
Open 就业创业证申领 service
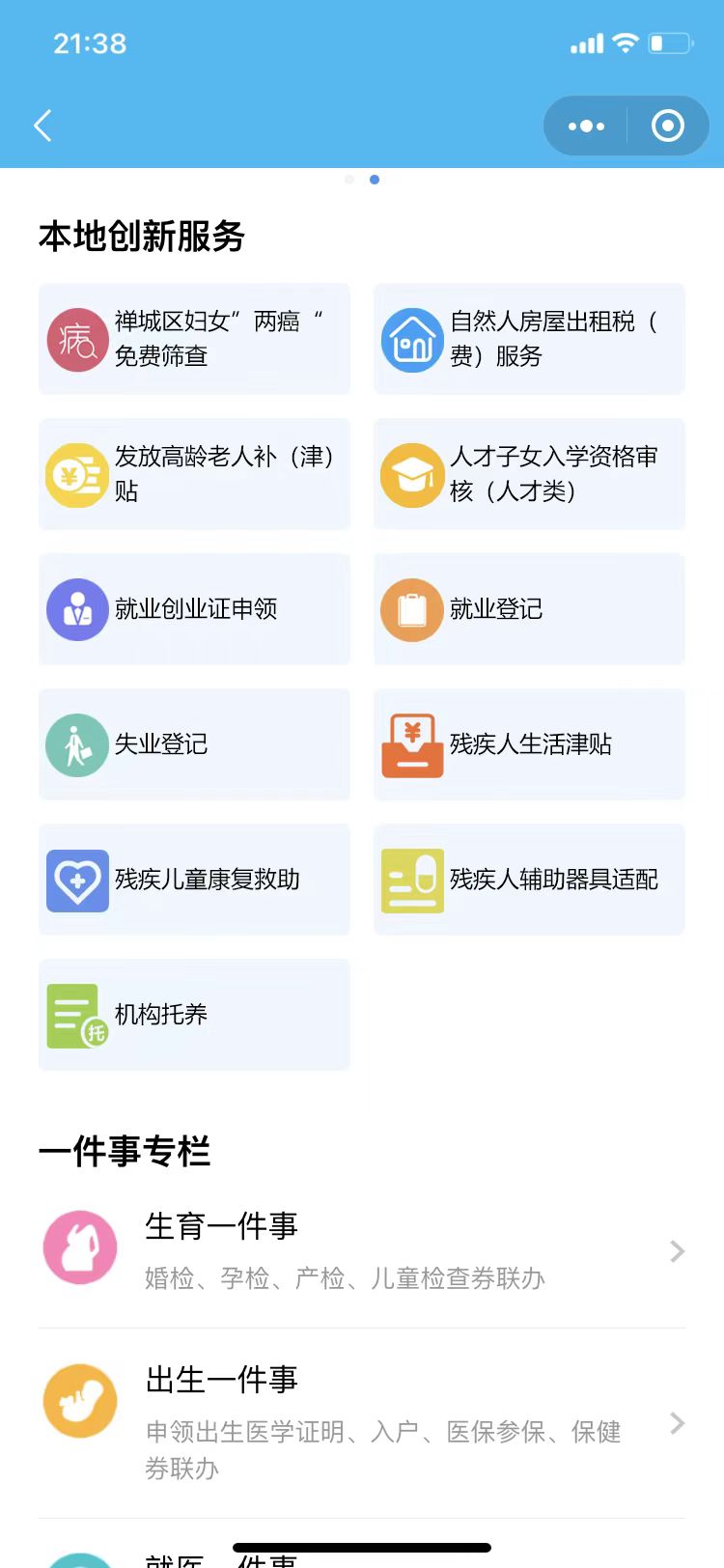coord(194,609)
